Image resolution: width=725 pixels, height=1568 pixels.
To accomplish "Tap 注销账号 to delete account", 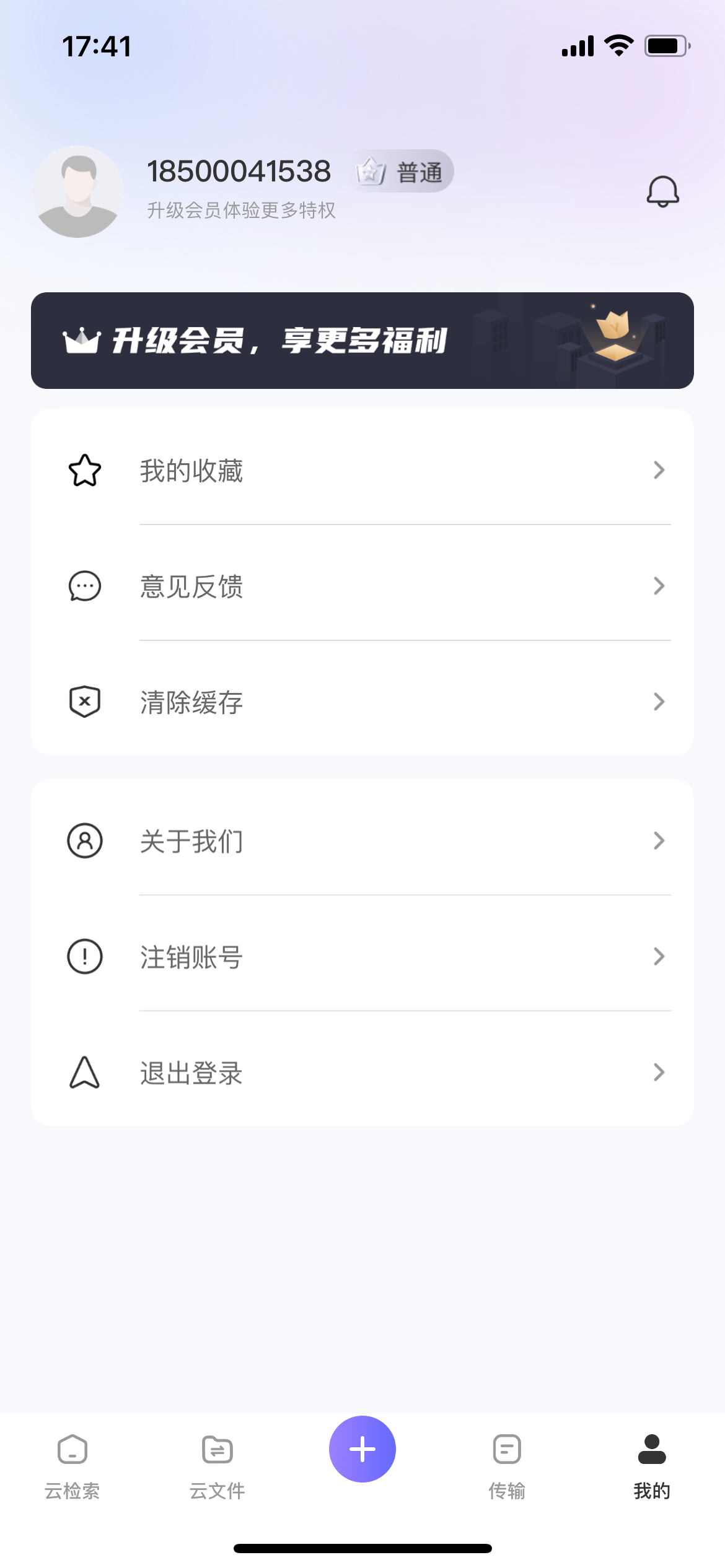I will 362,957.
